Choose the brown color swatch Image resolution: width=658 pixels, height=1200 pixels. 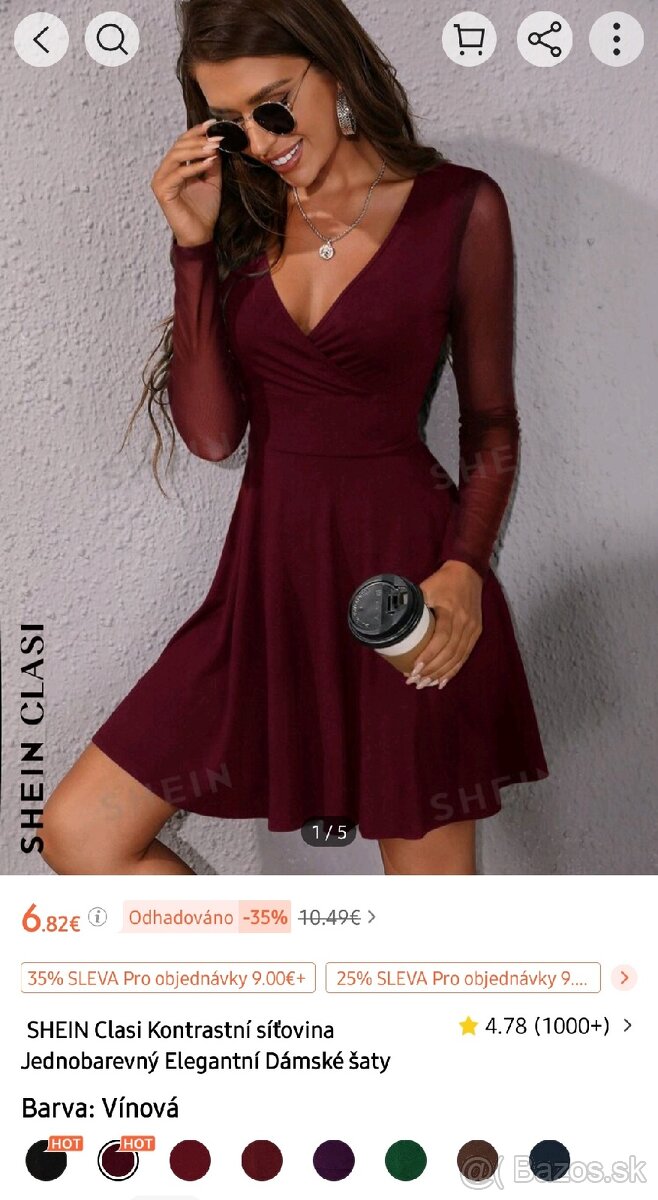pos(477,1161)
